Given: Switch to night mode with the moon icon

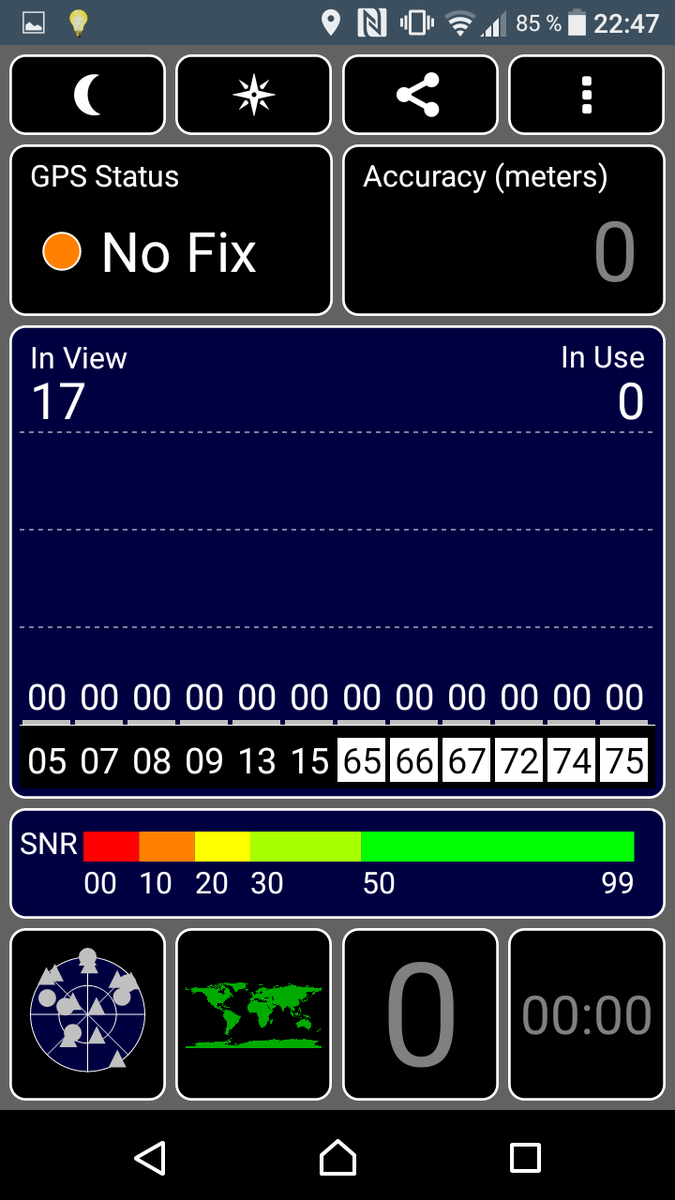Looking at the screenshot, I should [x=87, y=95].
